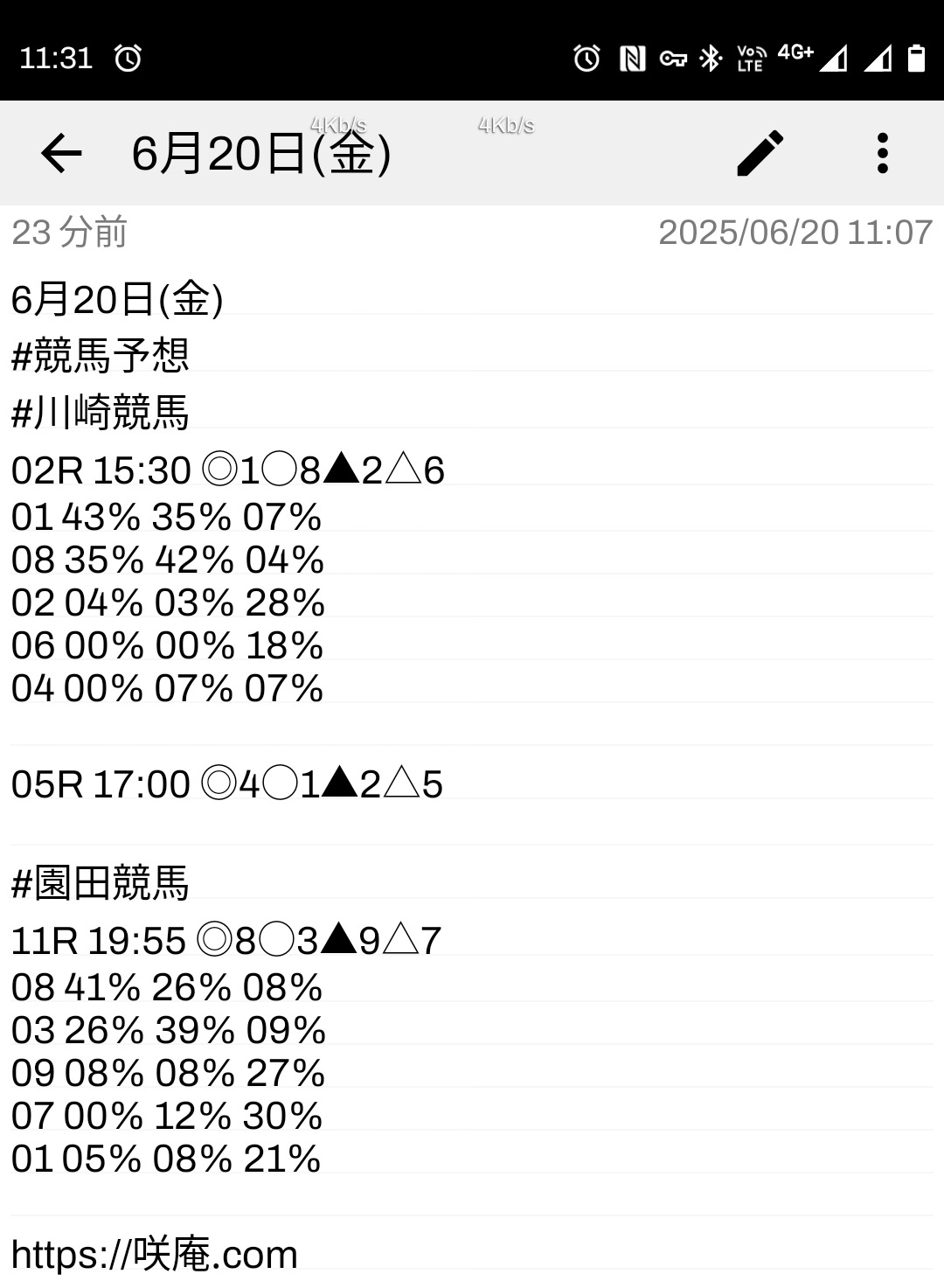Image resolution: width=944 pixels, height=1288 pixels.
Task: Tap the pencil edit icon
Action: pos(760,155)
